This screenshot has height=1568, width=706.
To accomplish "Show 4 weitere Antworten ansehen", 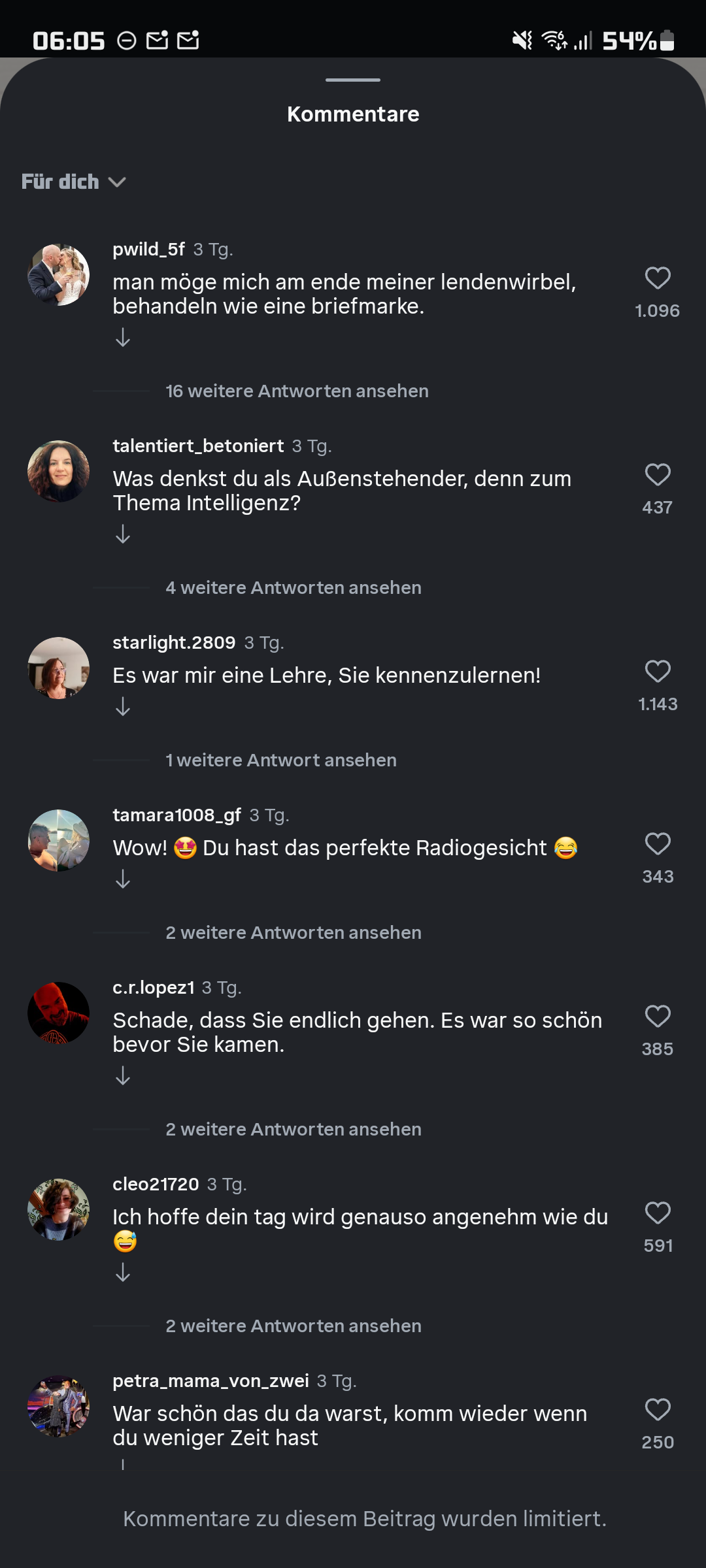I will 293,588.
